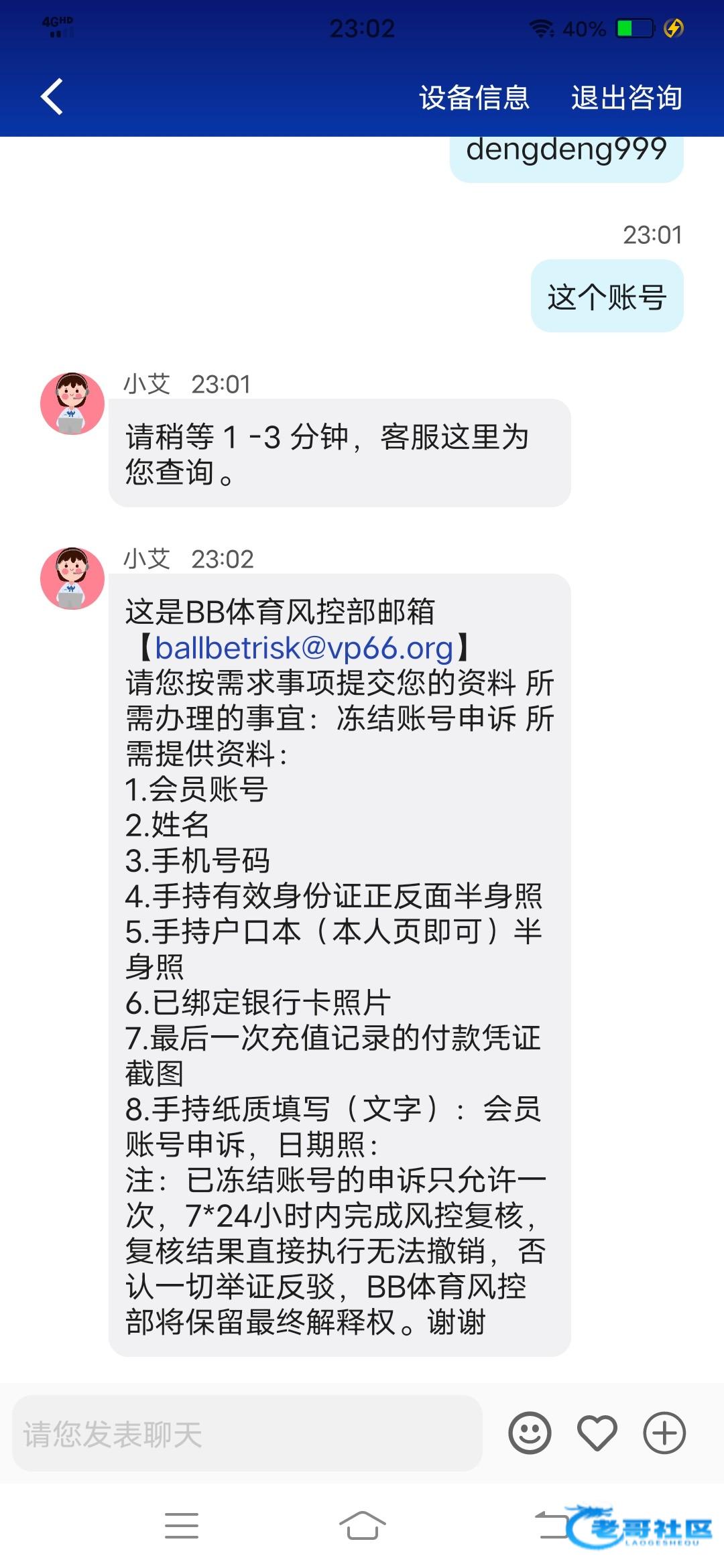Go to the system home screen

pos(362,1526)
